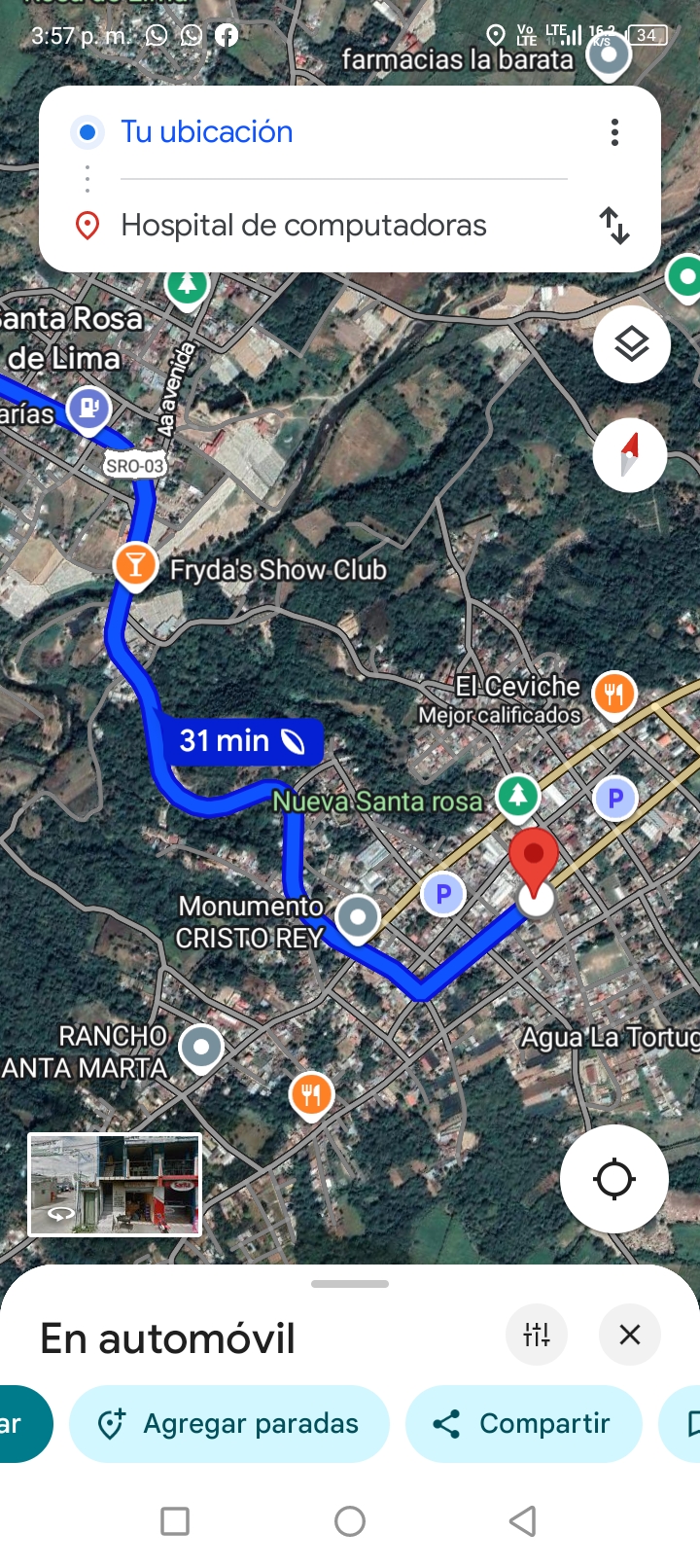Open the map layers selector
The height and width of the screenshot is (1568, 700).
[631, 344]
